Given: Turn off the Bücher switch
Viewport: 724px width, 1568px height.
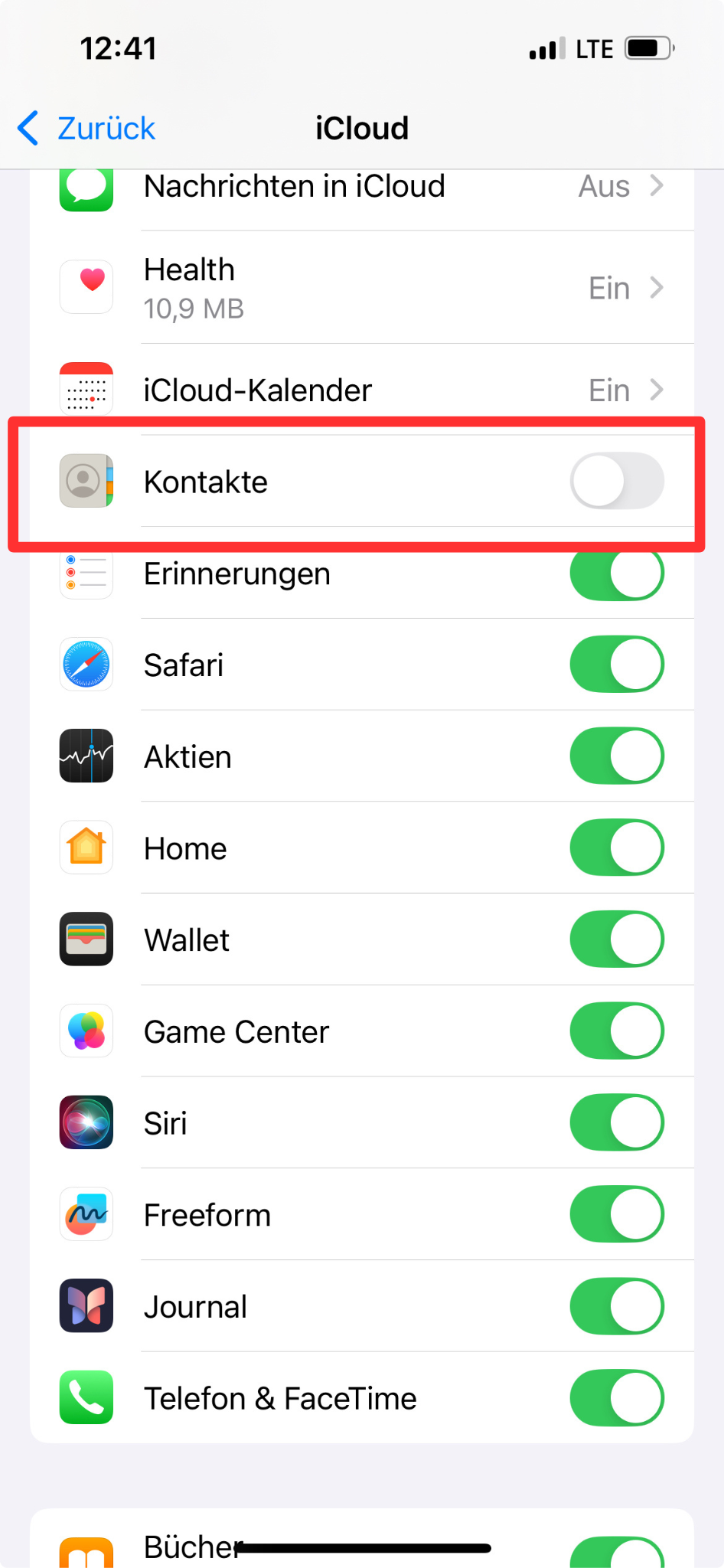Looking at the screenshot, I should [x=617, y=1553].
